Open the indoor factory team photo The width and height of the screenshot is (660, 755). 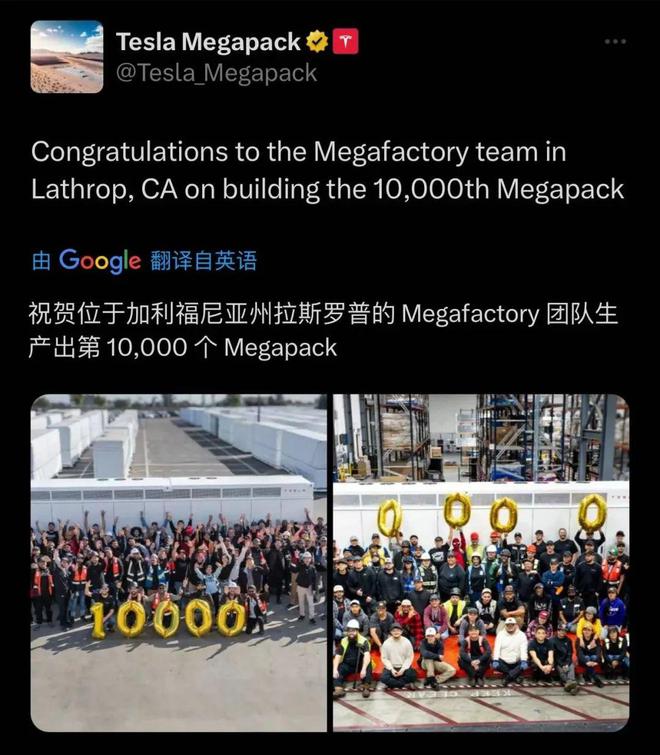pyautogui.click(x=481, y=562)
